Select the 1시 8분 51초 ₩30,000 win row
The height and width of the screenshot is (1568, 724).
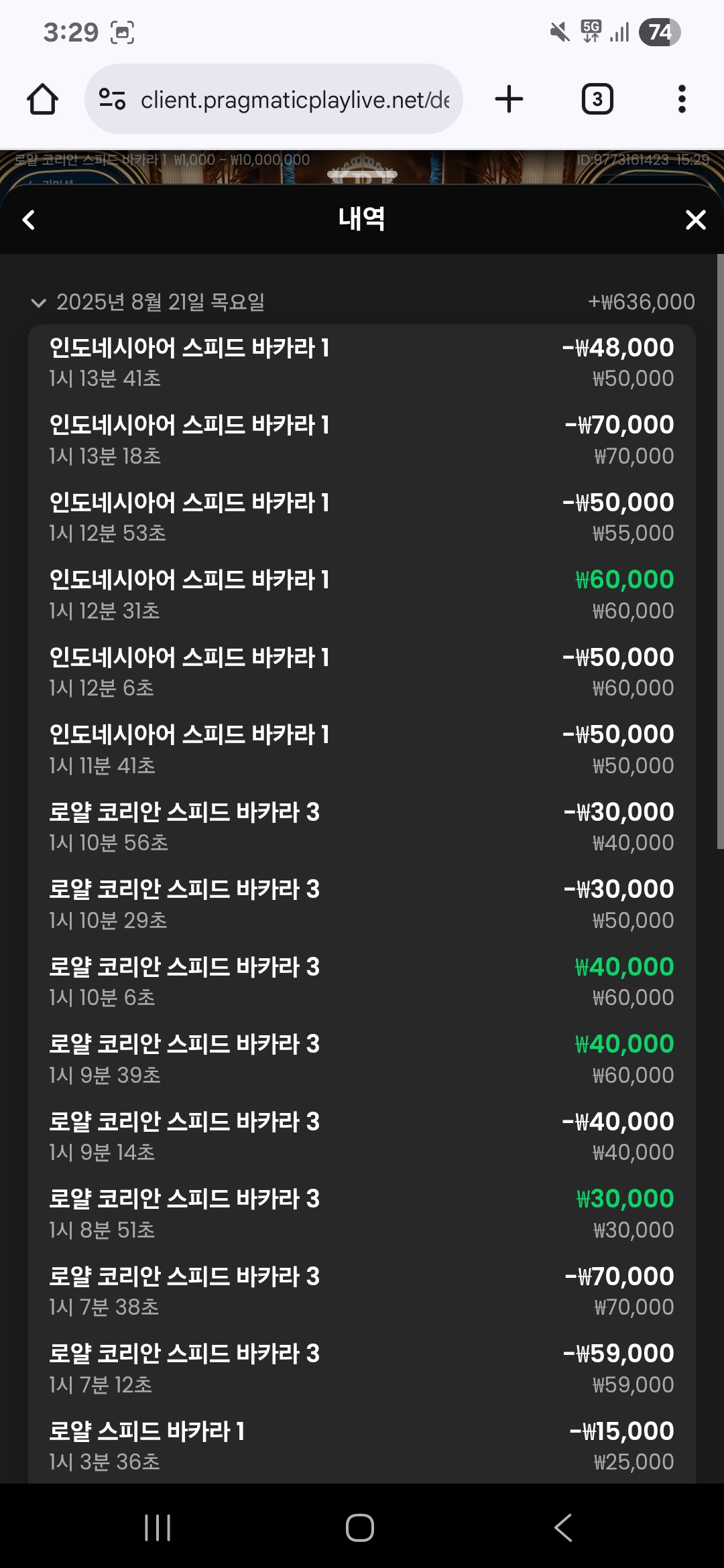(x=362, y=1214)
